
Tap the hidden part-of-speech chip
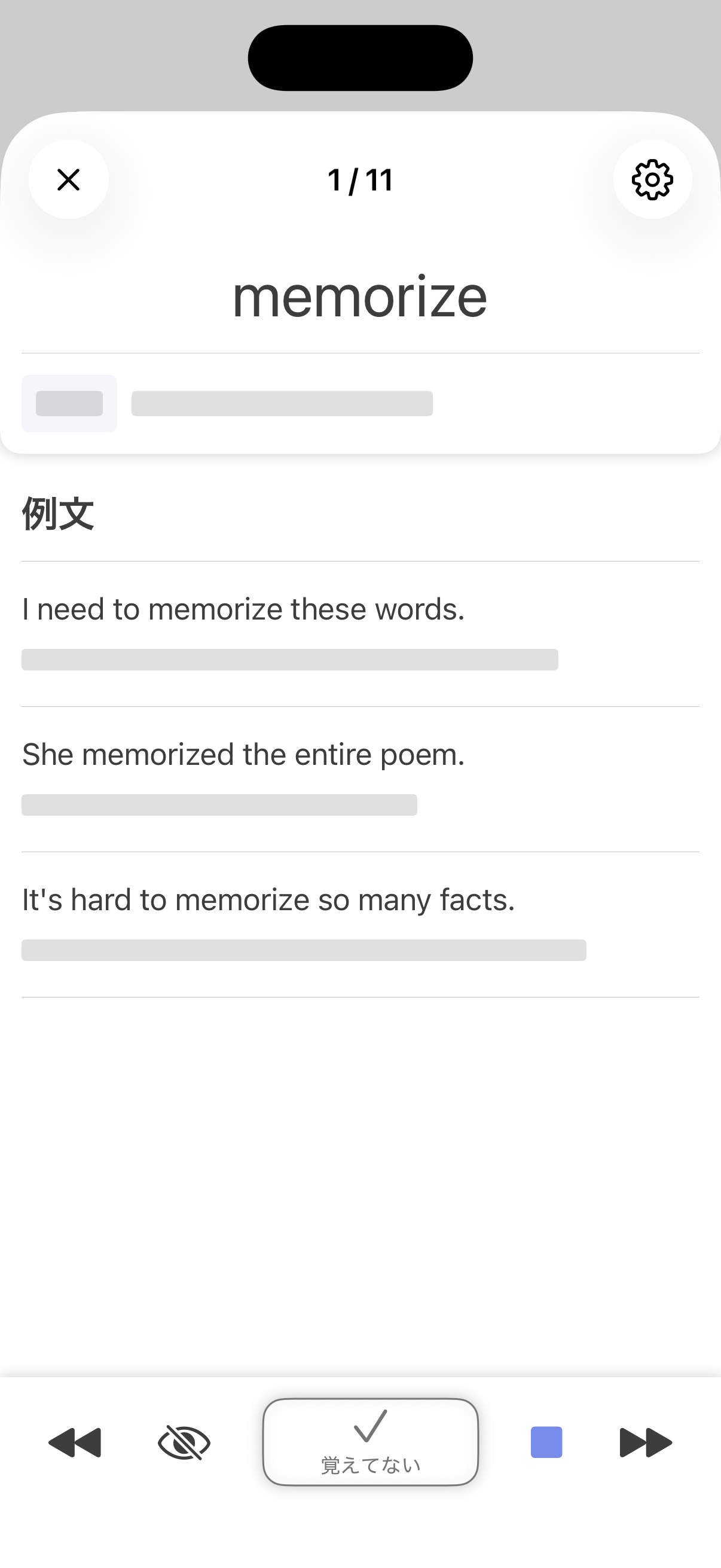(69, 402)
